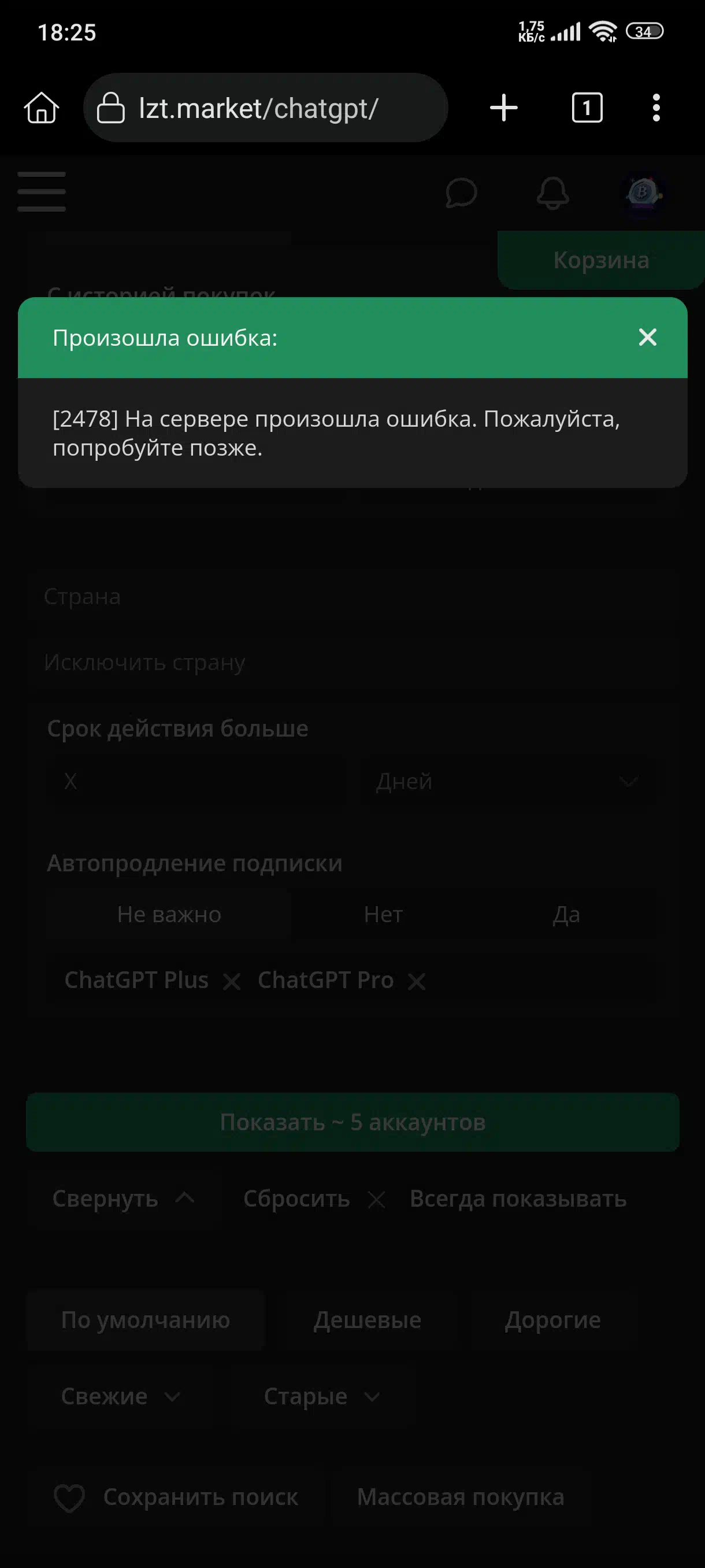Tap Показать ~ 5 аккаунтов button
Viewport: 705px width, 1568px height.
coord(353,1122)
